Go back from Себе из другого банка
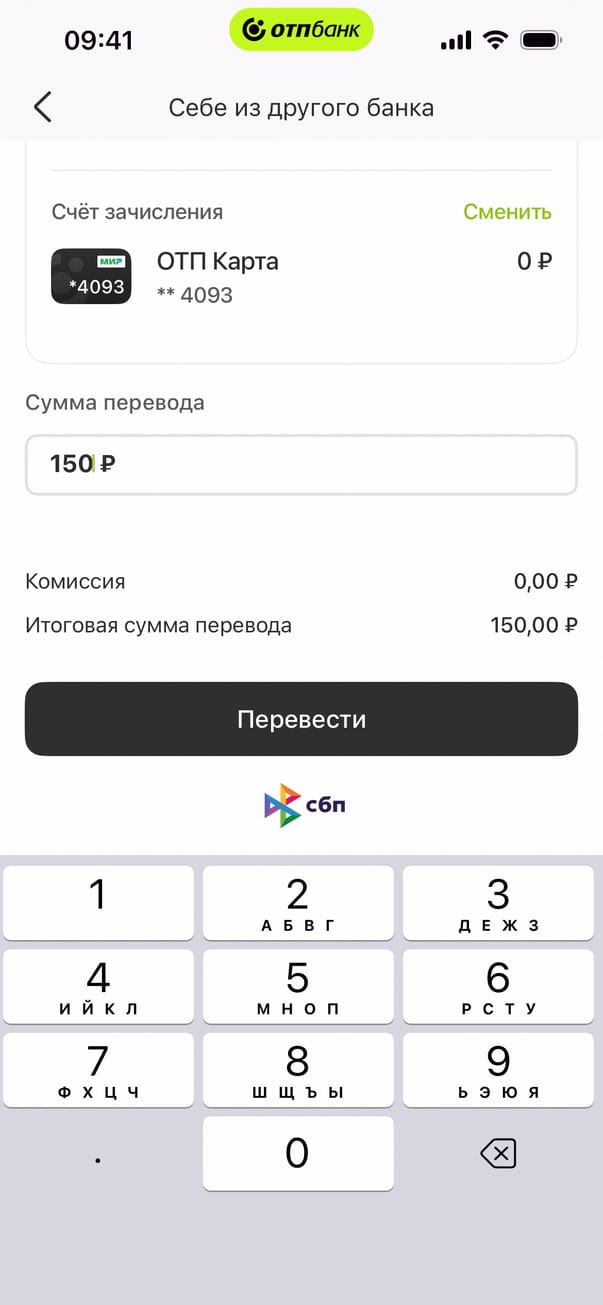Screen dimensions: 603x1305 coord(42,107)
